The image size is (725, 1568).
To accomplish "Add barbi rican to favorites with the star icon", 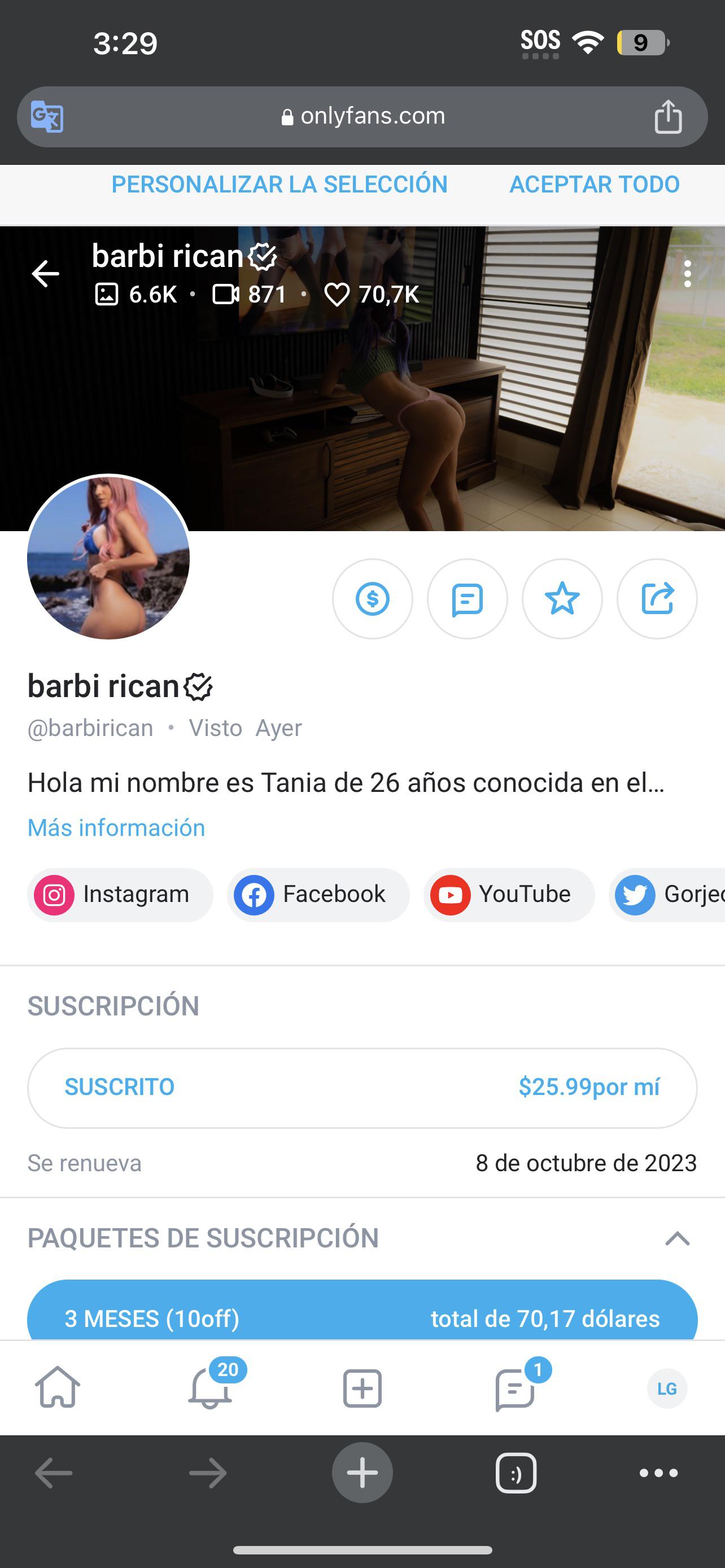I will click(562, 599).
